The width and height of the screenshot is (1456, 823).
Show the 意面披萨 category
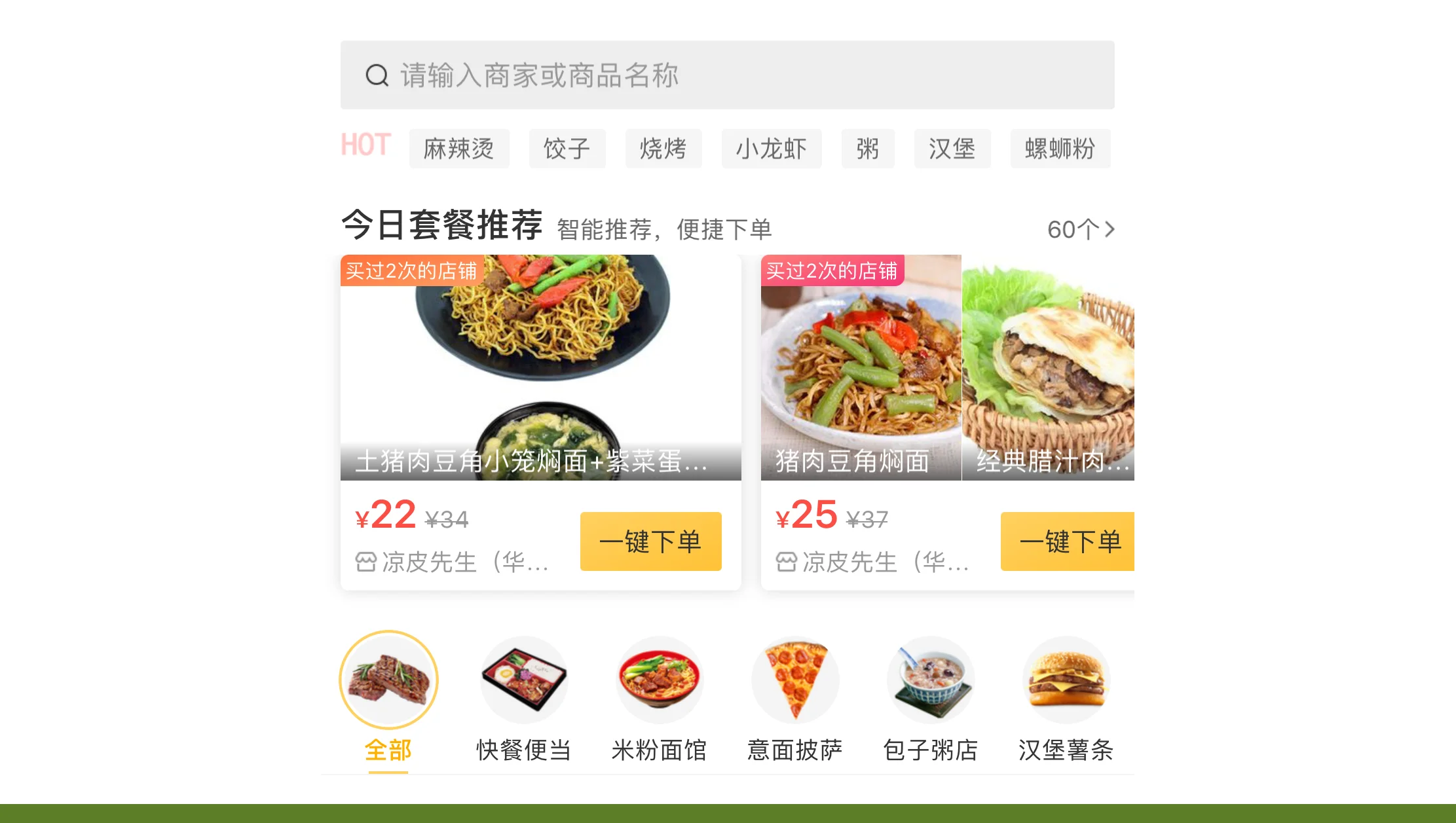tap(794, 697)
